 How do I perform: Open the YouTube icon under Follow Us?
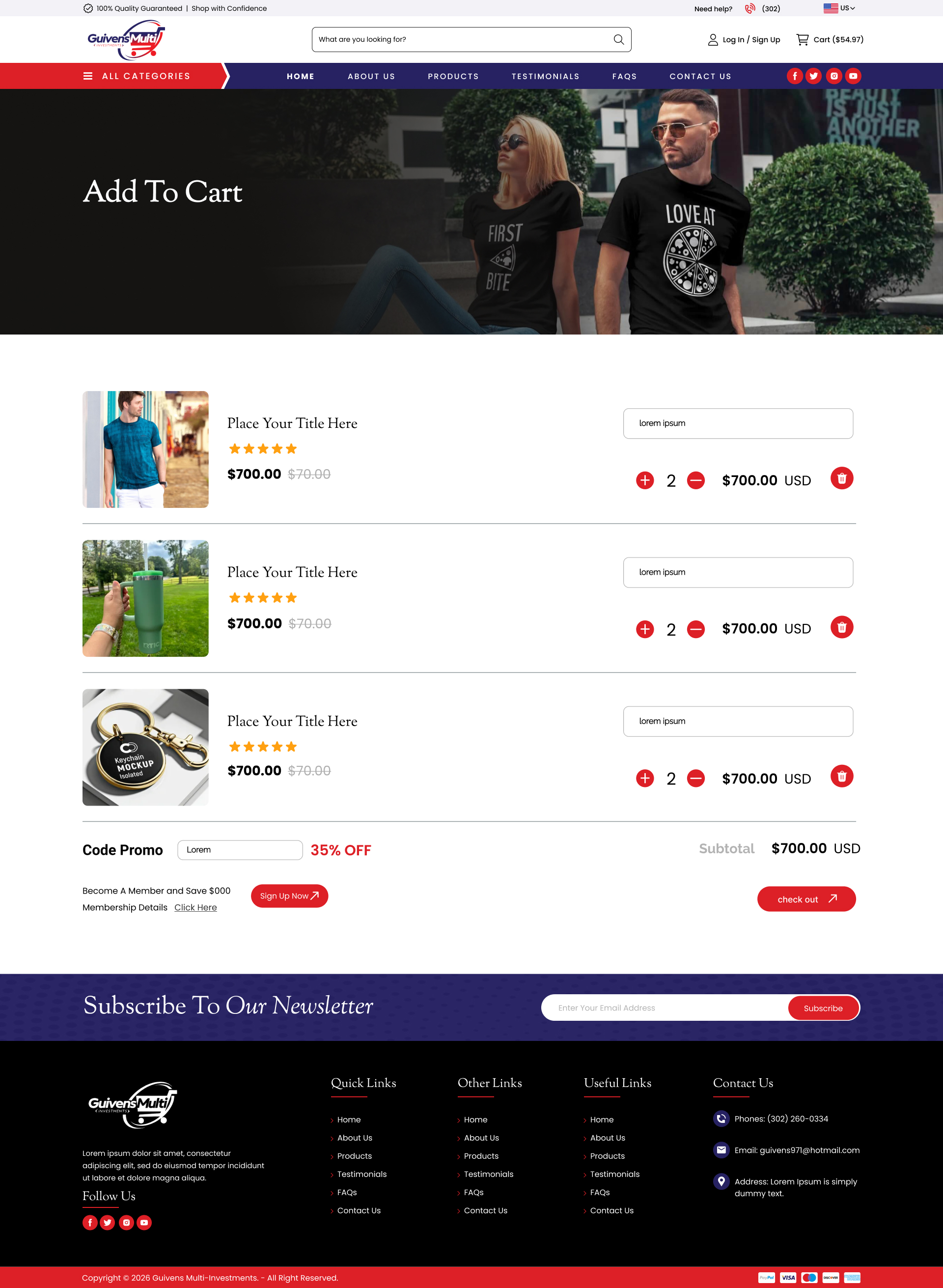coord(144,1222)
